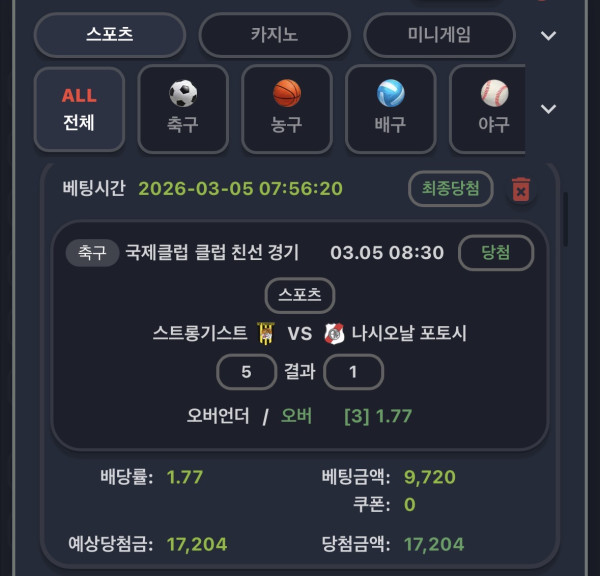The image size is (600, 576).
Task: Select the ALL 전체 sports filter
Action: pyautogui.click(x=79, y=109)
